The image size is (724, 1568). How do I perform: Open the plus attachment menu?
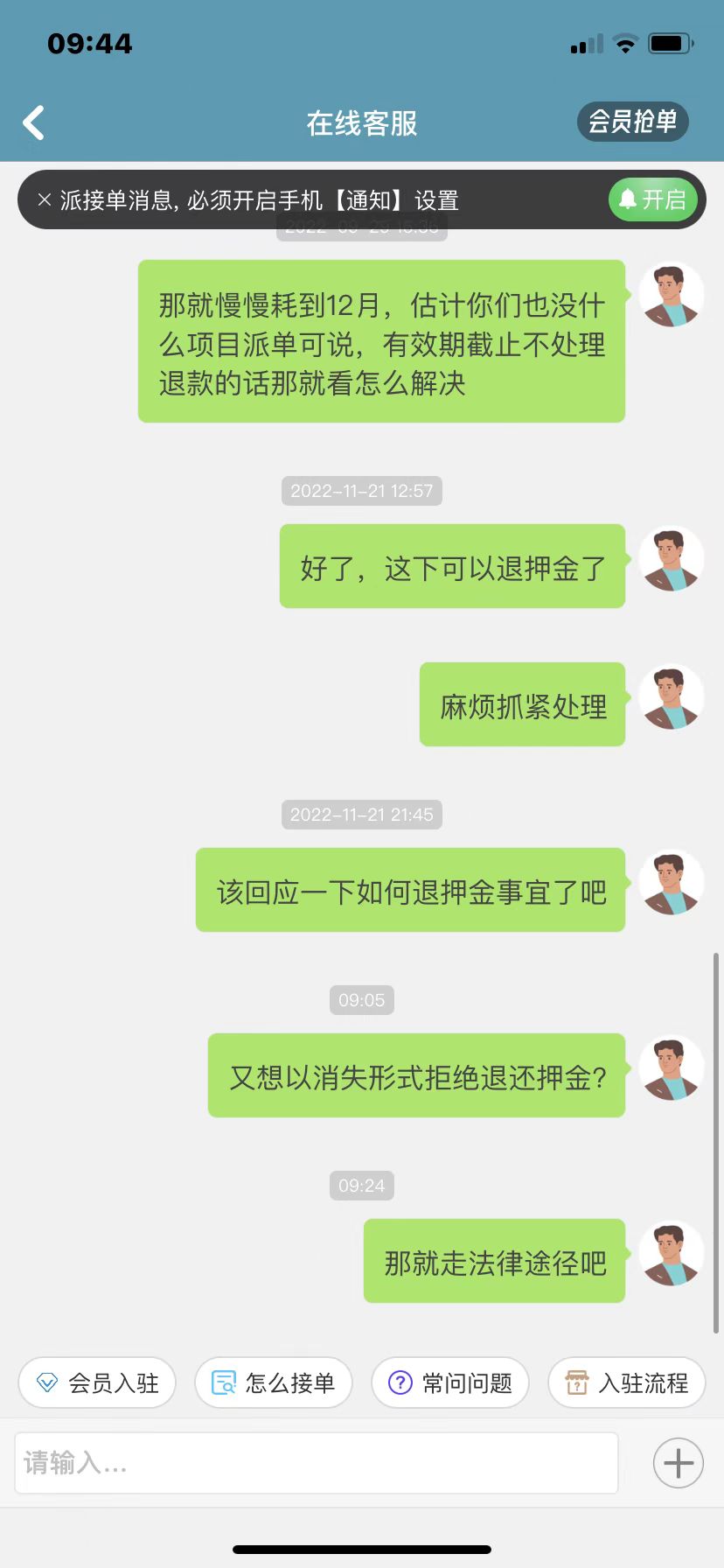[678, 1462]
